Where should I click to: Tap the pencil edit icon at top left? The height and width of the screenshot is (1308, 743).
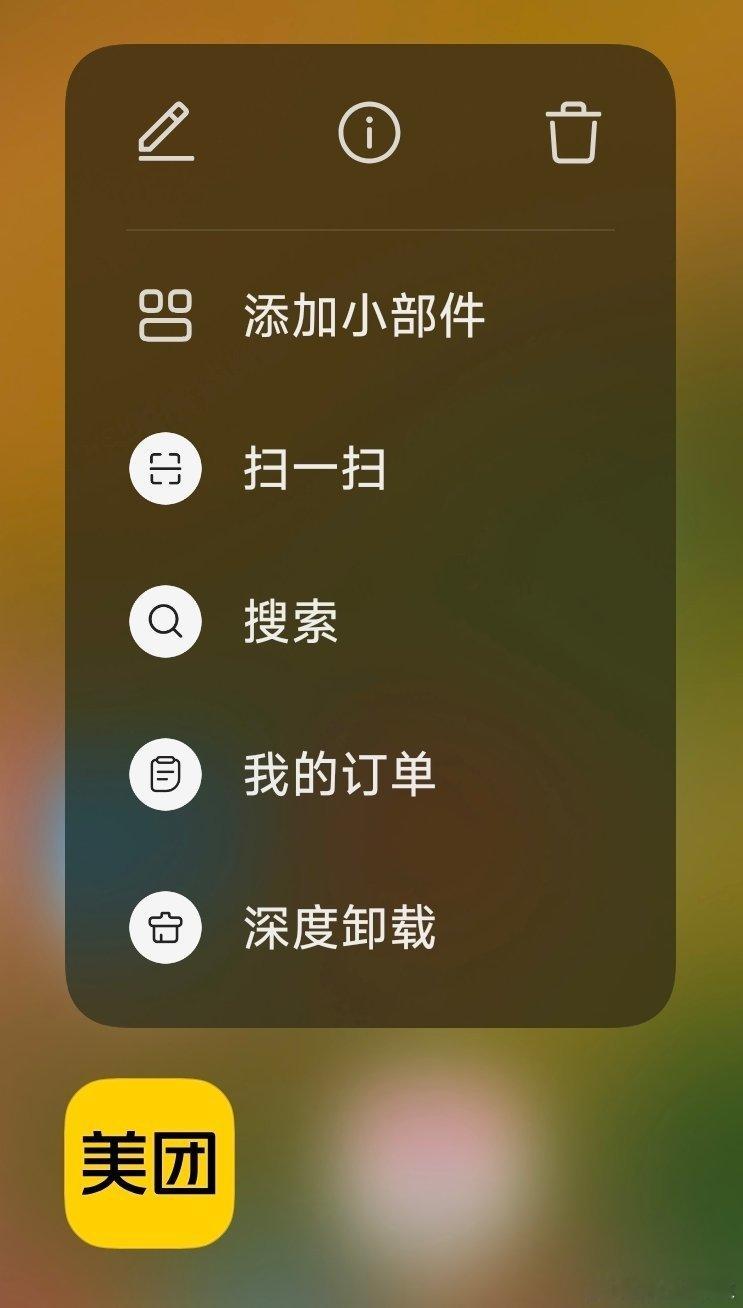click(166, 134)
